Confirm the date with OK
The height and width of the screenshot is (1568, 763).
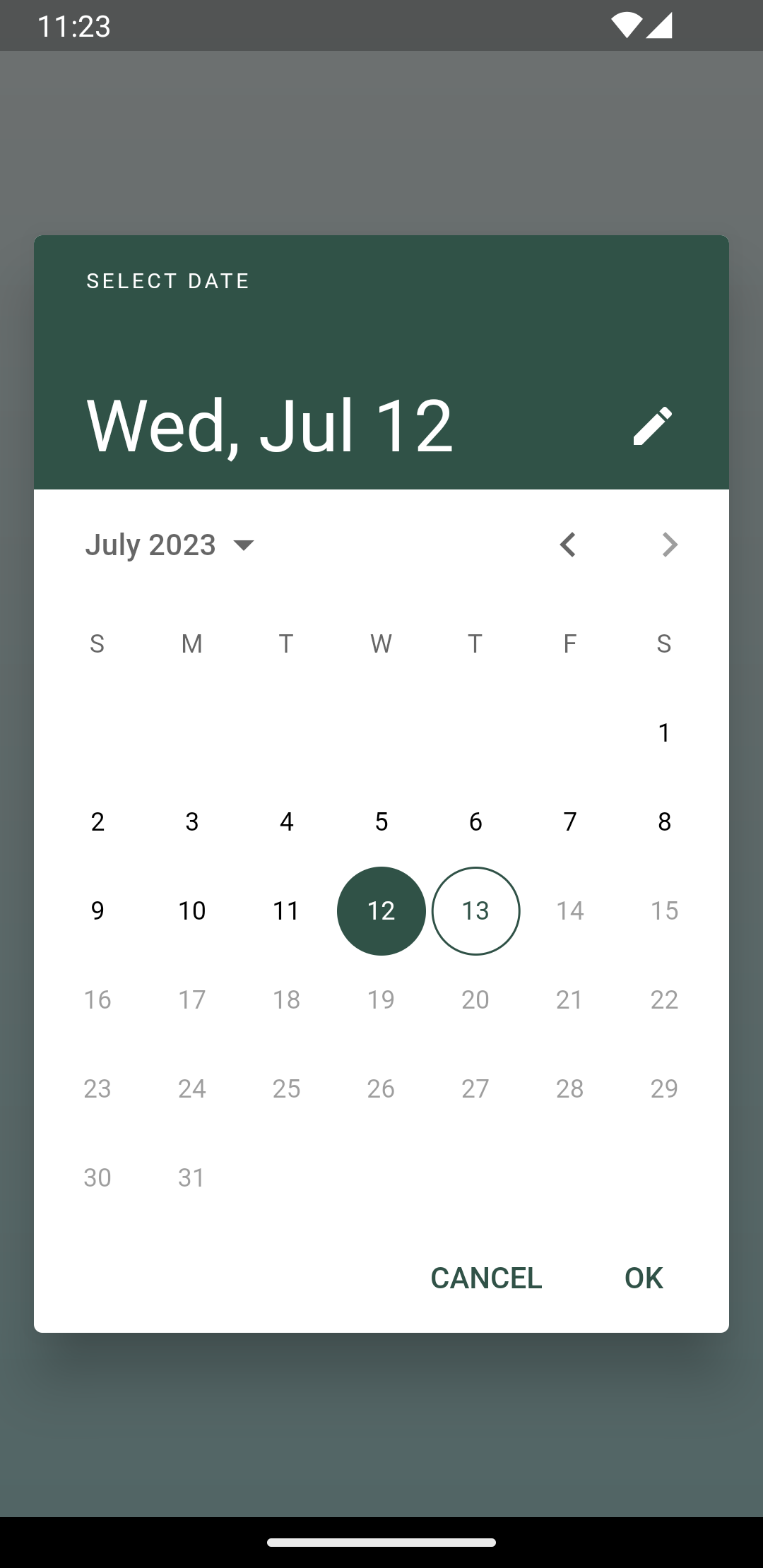pyautogui.click(x=643, y=1278)
